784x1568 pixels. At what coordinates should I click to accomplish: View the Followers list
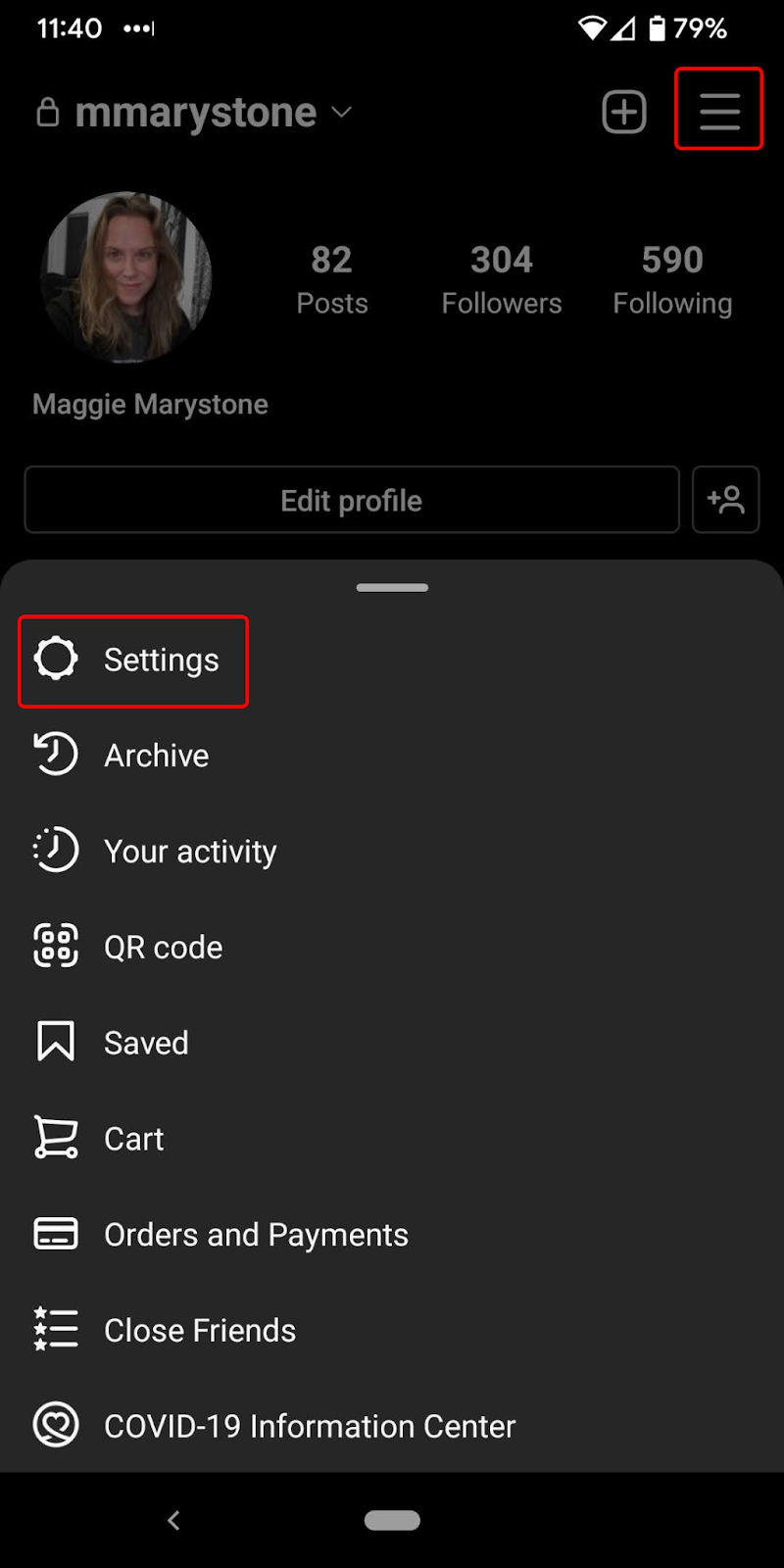point(502,279)
